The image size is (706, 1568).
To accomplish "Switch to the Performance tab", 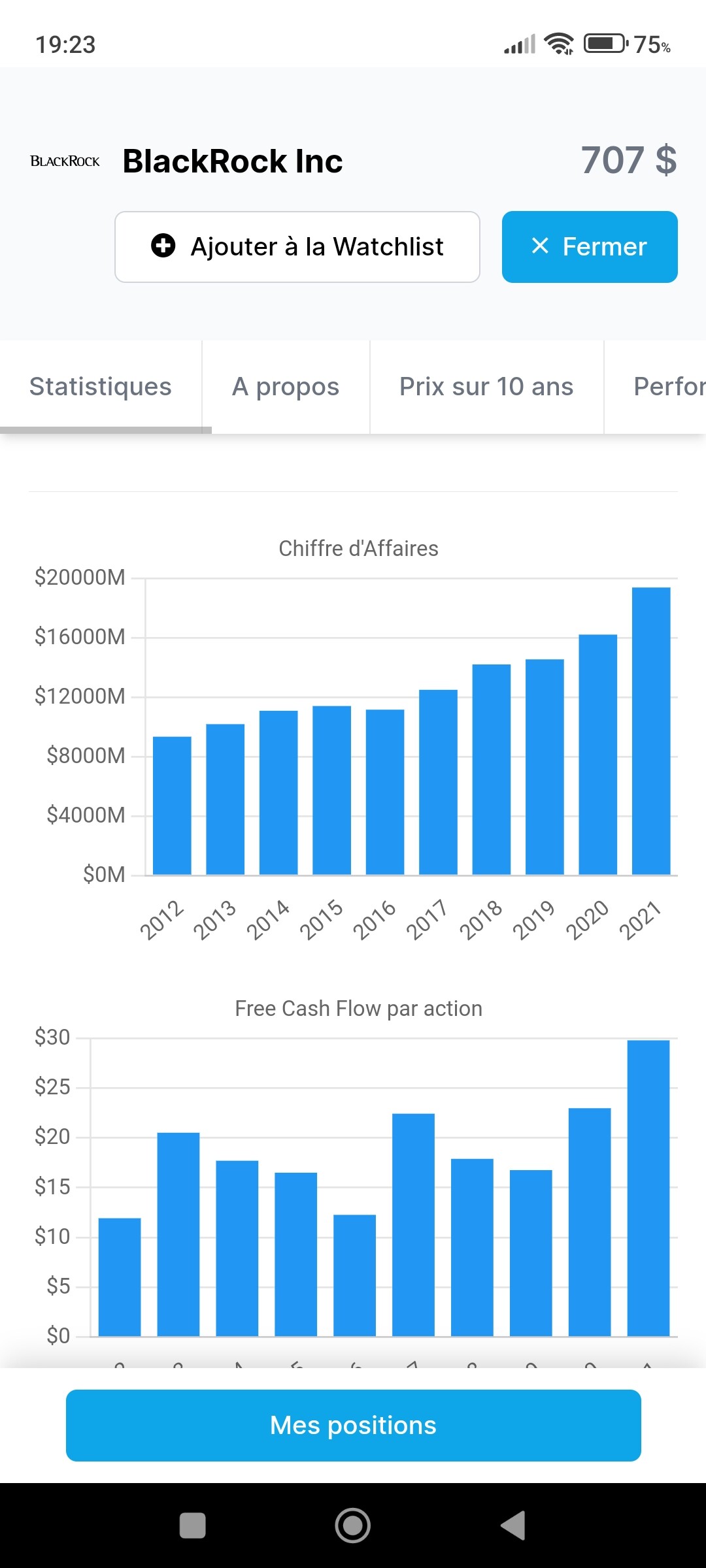I will (x=656, y=387).
